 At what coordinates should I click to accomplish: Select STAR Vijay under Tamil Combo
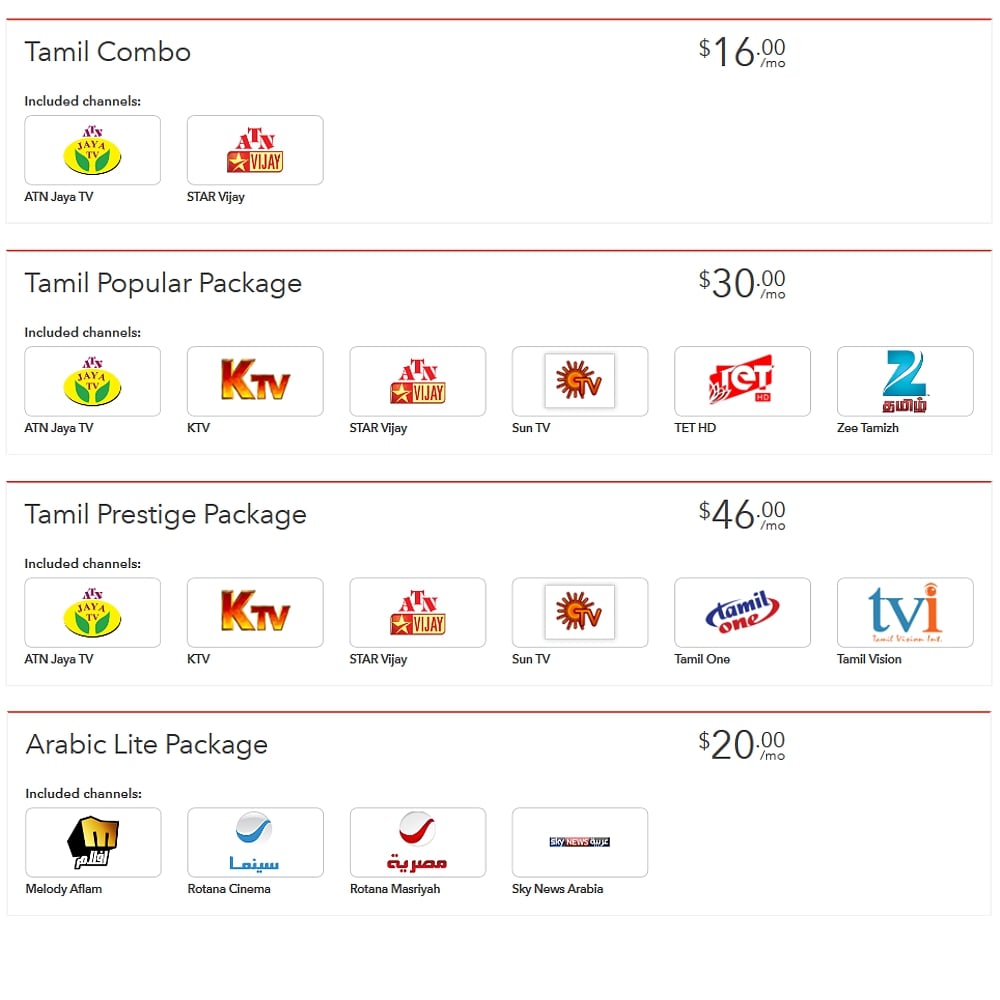click(255, 150)
